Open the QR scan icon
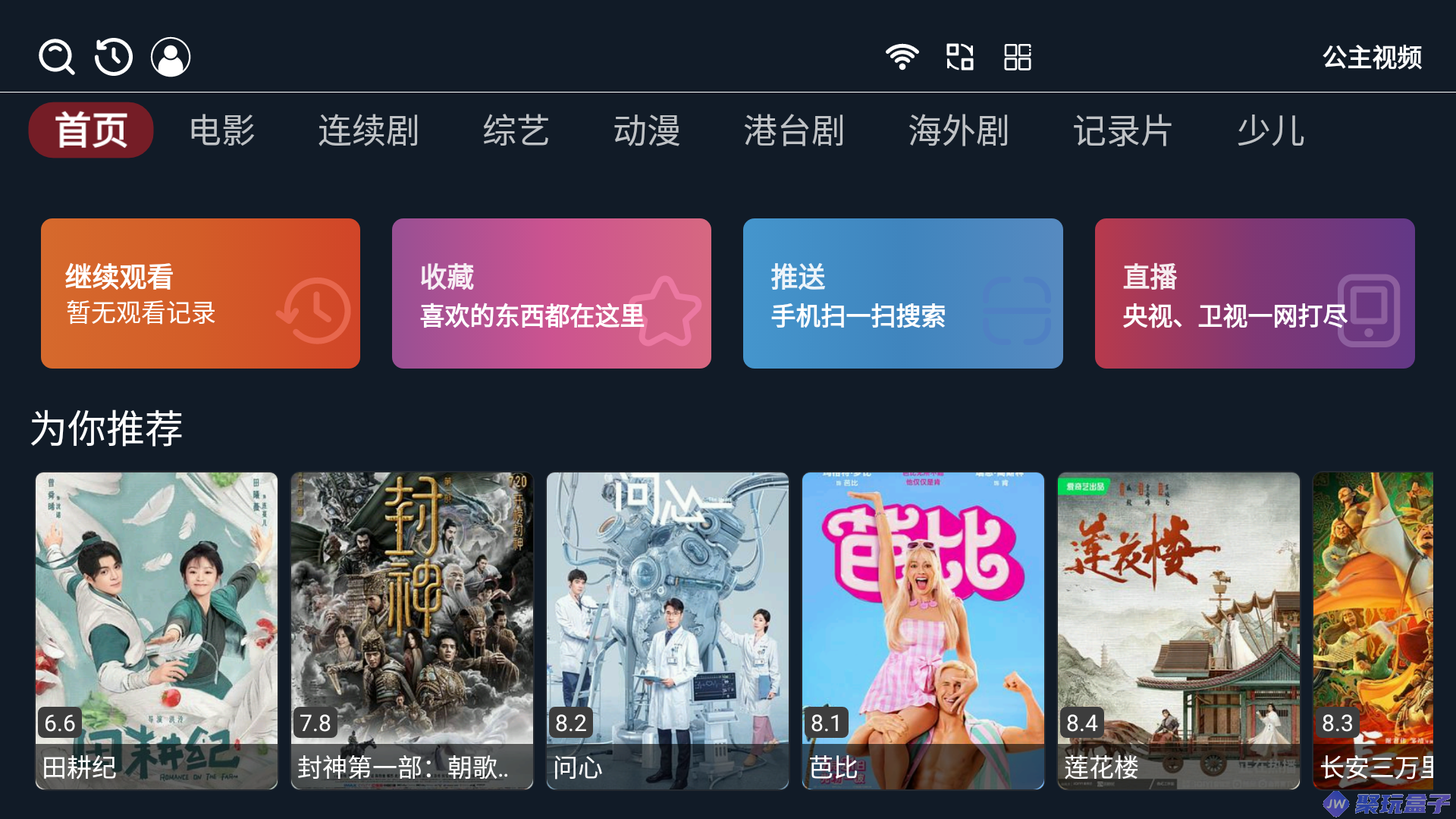Screen dimensions: 1456x819 (960, 57)
